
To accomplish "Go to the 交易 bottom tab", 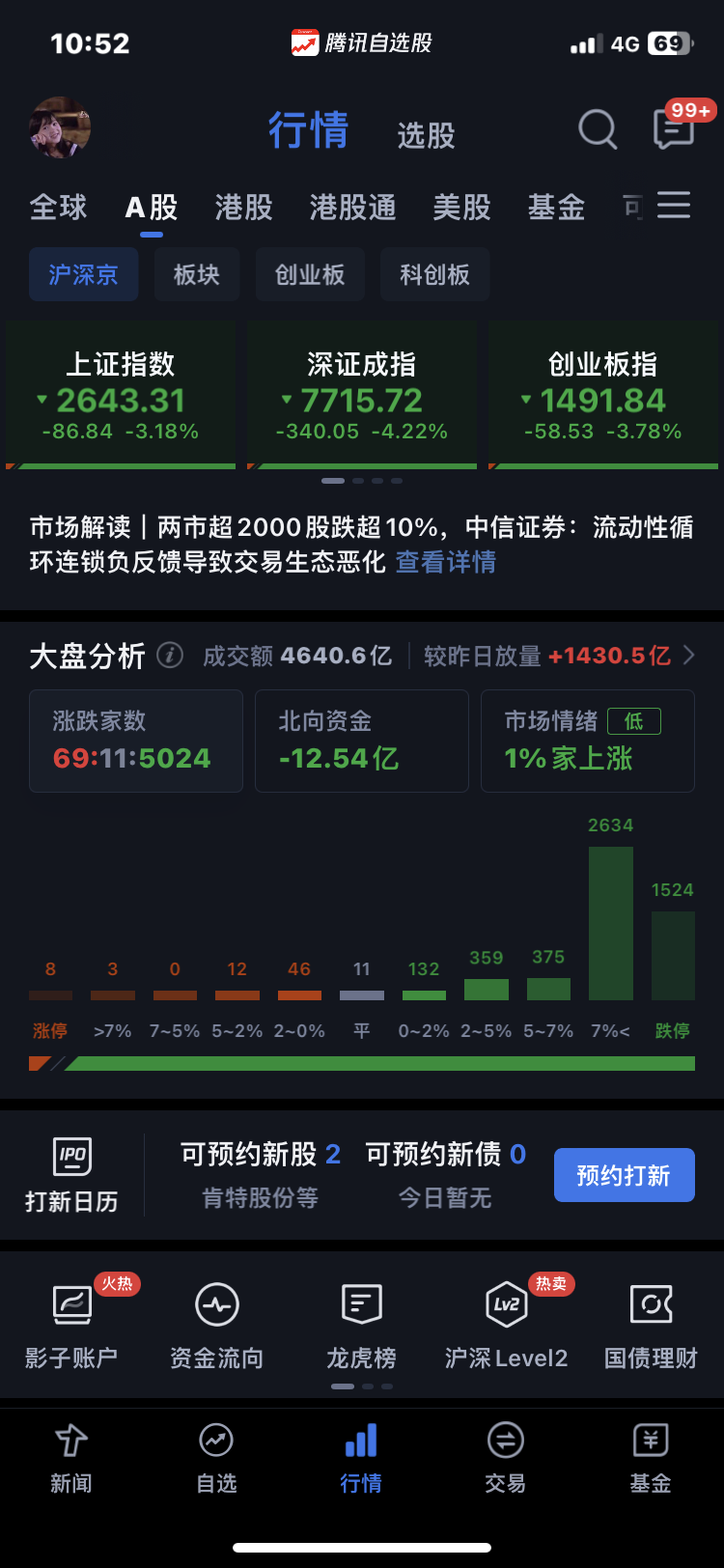I will point(506,1458).
